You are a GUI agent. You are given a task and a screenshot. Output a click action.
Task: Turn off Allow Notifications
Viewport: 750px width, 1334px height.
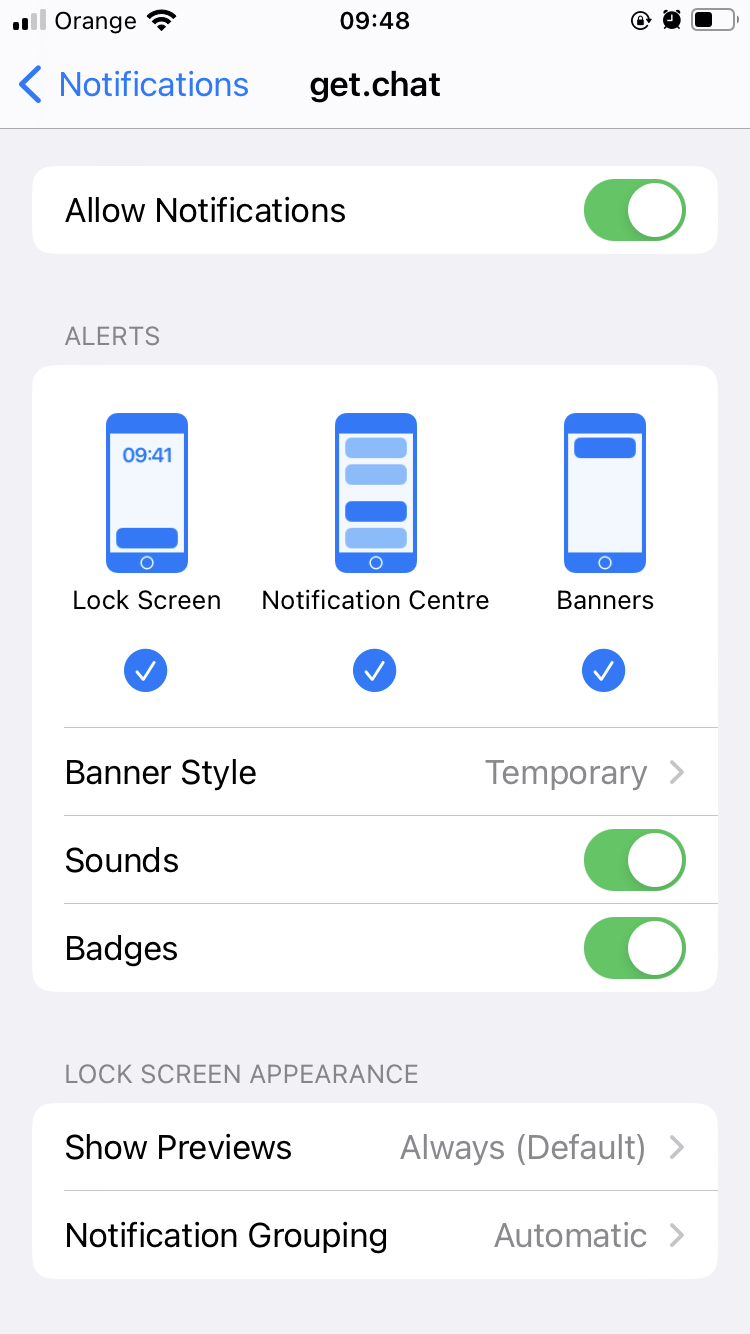point(635,210)
